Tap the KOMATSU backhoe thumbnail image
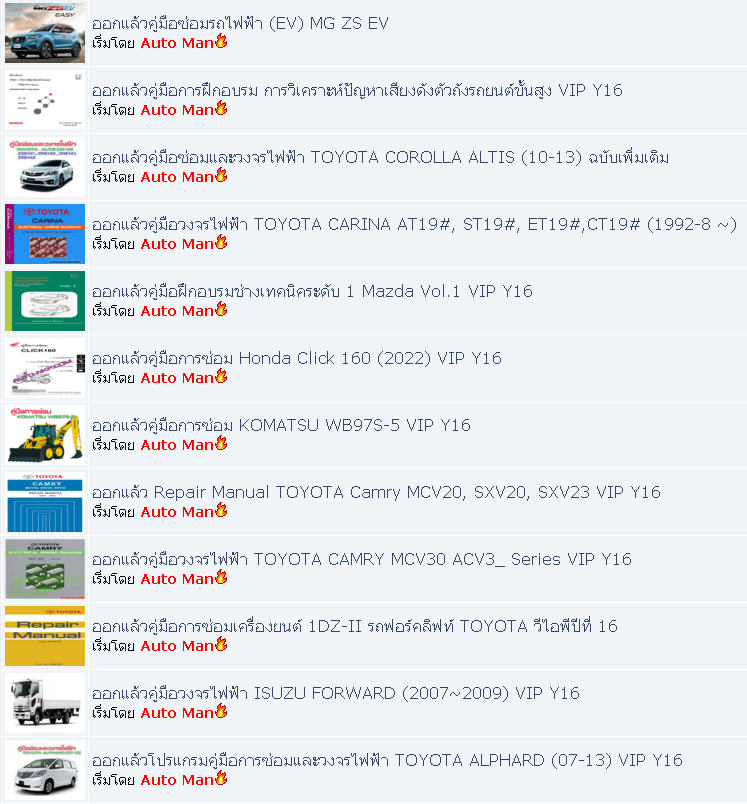 point(45,436)
